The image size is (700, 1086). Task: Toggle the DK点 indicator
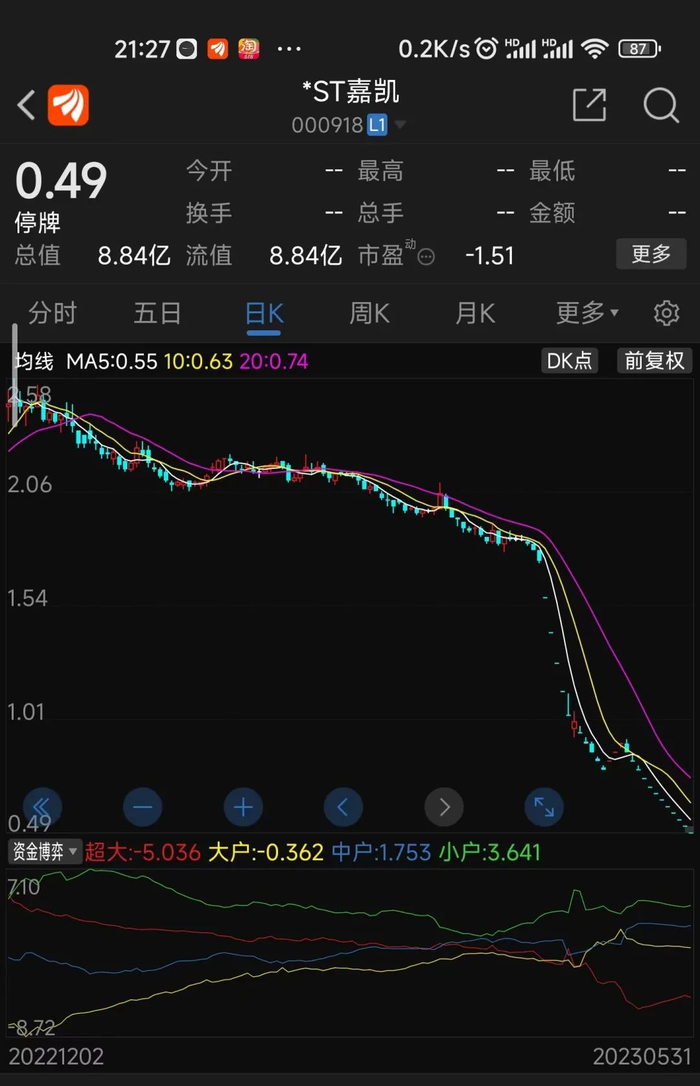tap(569, 361)
